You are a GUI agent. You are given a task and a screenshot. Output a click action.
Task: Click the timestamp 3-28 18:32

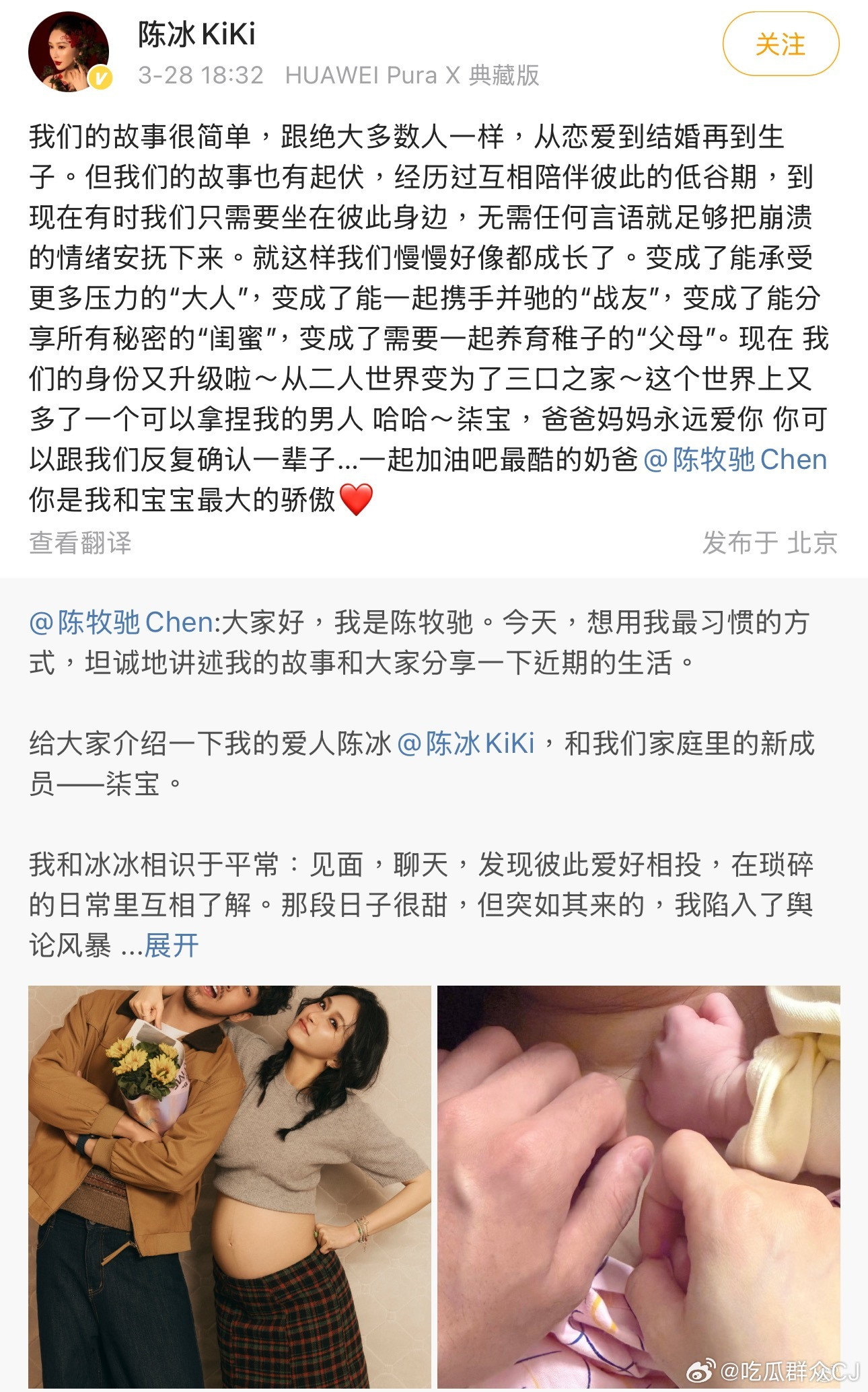(x=198, y=76)
